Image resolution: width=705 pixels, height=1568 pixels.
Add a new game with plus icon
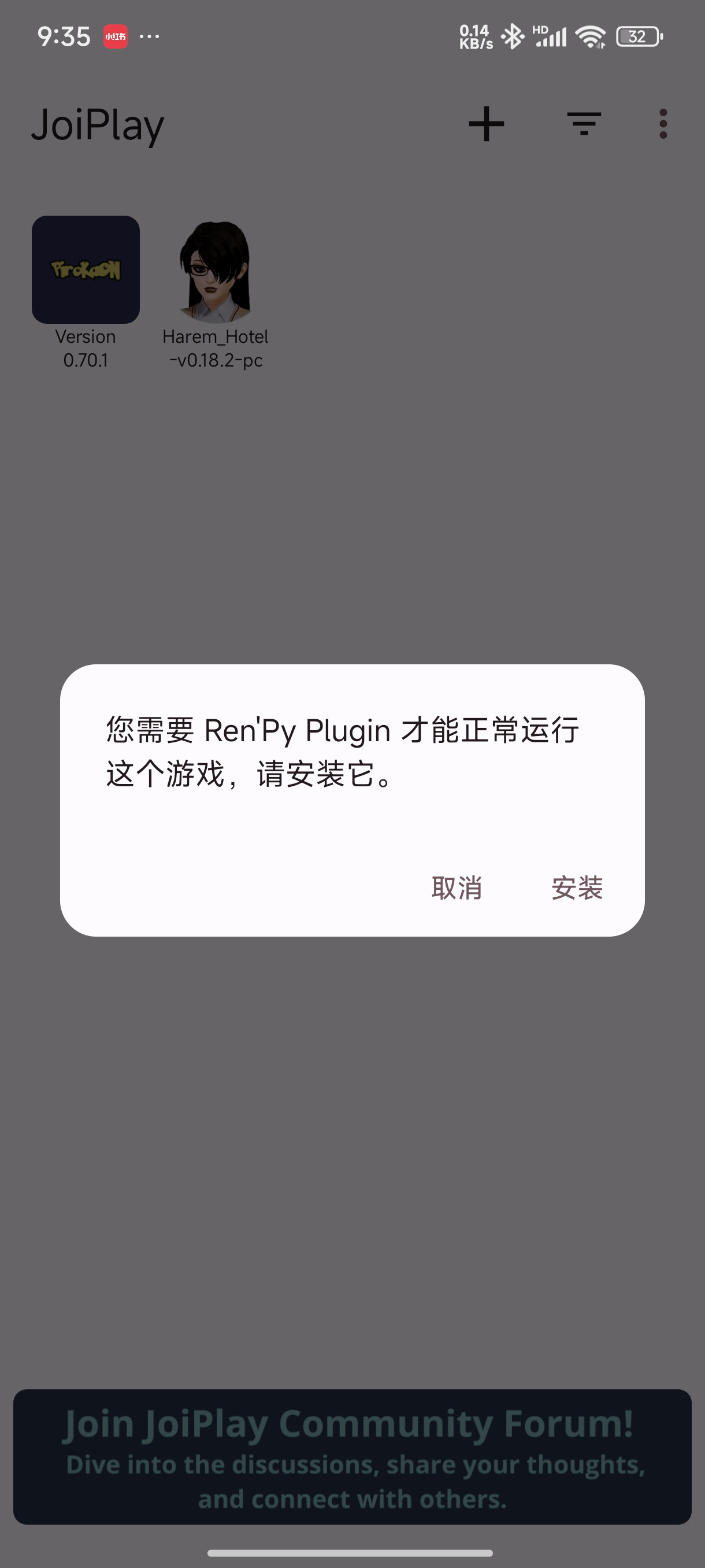click(486, 124)
